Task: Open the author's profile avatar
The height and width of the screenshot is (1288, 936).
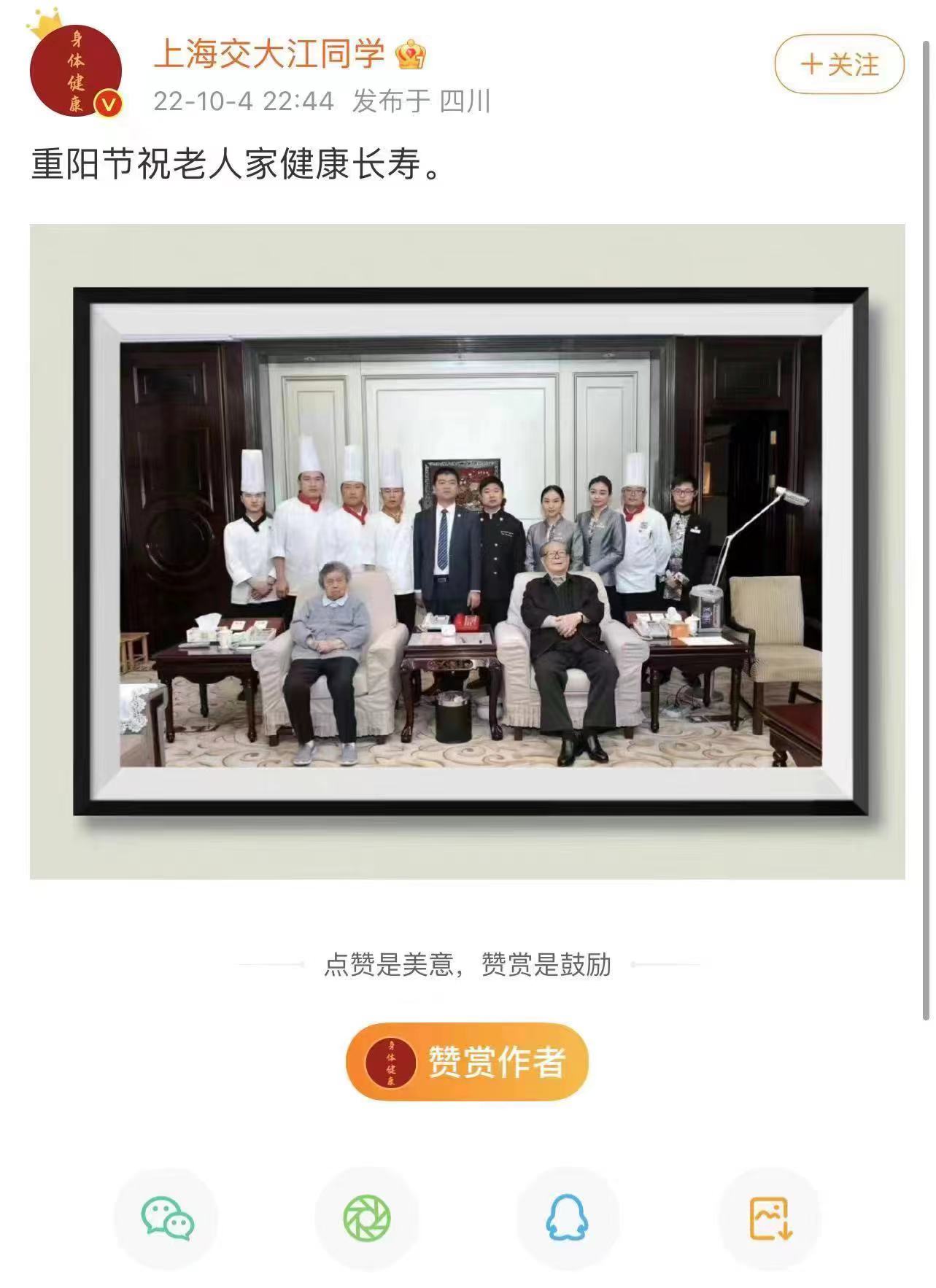Action: point(75,71)
